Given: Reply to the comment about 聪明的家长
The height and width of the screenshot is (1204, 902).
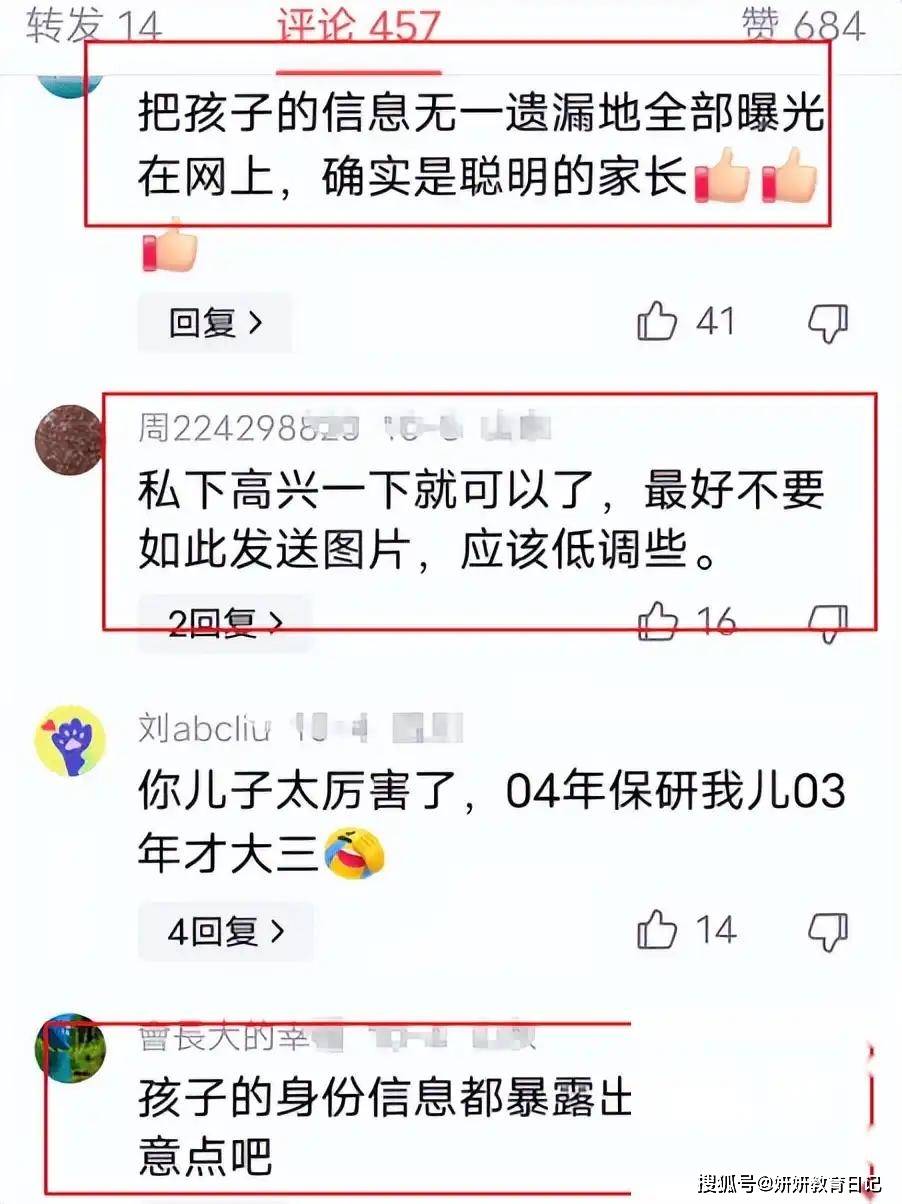Looking at the screenshot, I should click(x=215, y=322).
